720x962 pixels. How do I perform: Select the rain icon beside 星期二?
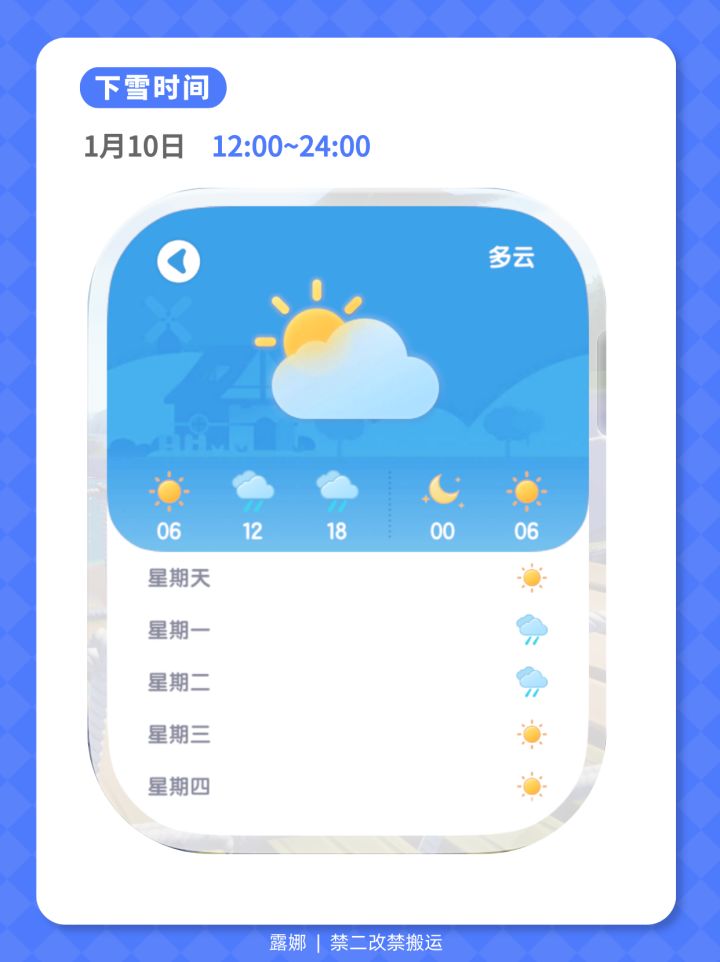click(531, 681)
